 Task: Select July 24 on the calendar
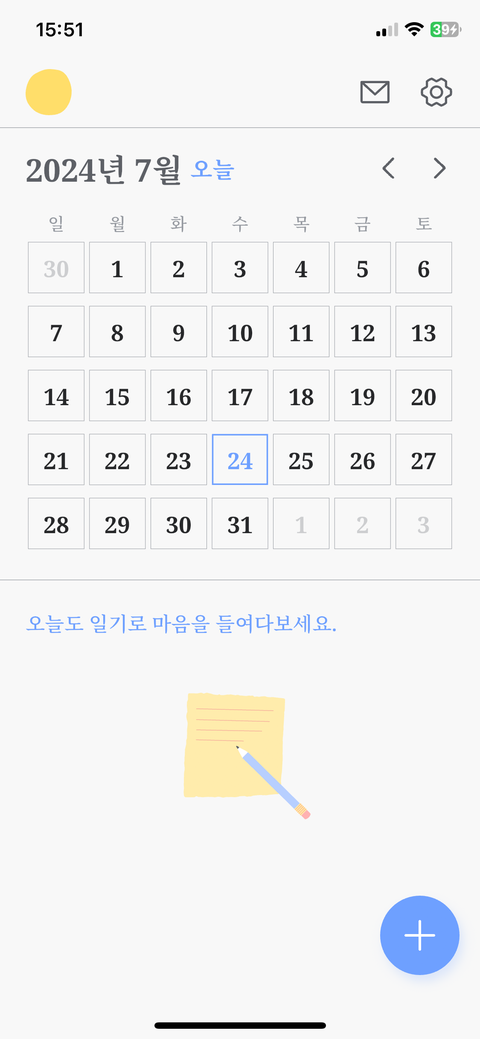pyautogui.click(x=240, y=459)
